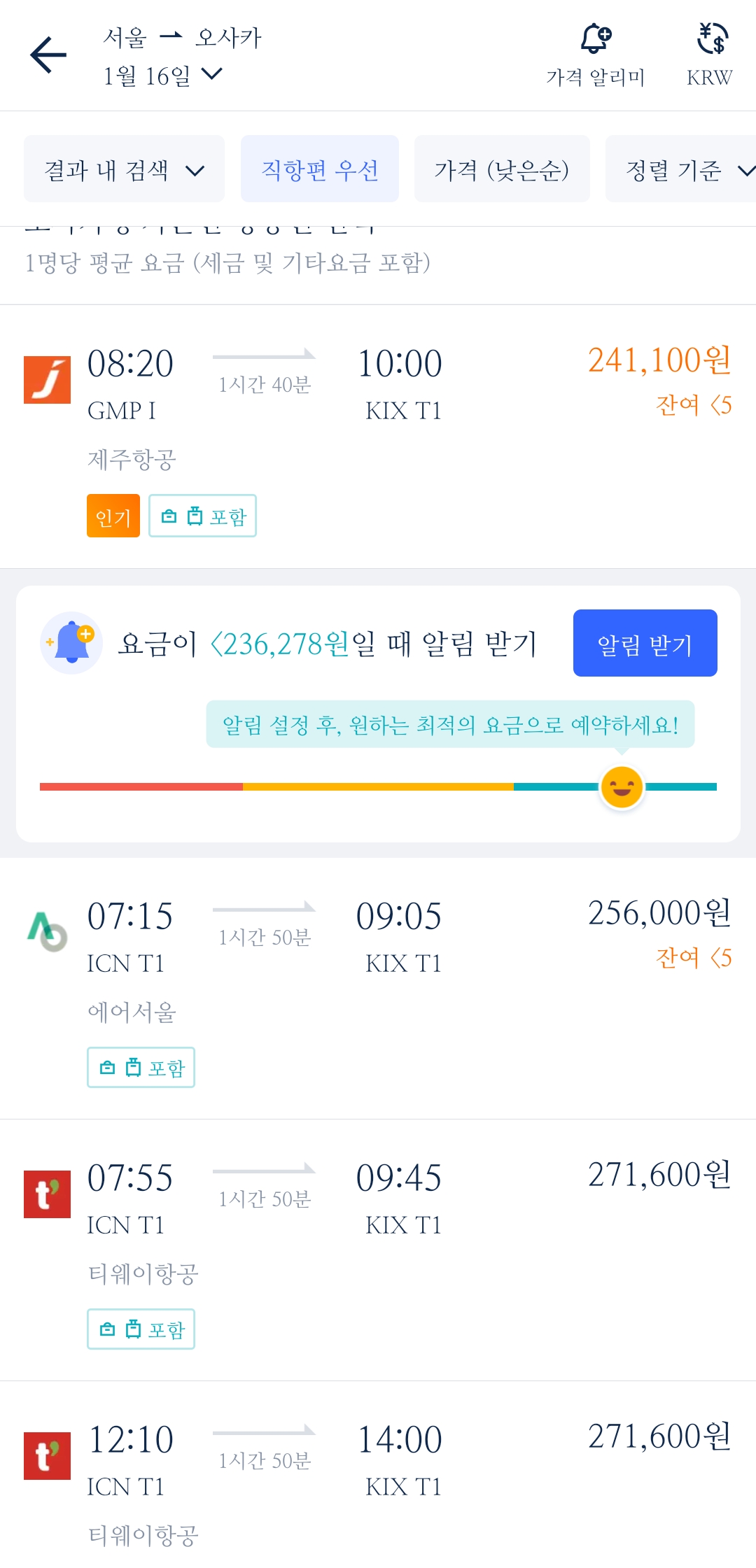Expand the 결과 내 검색 filter
Screen dimensions: 756x1568
(x=124, y=169)
